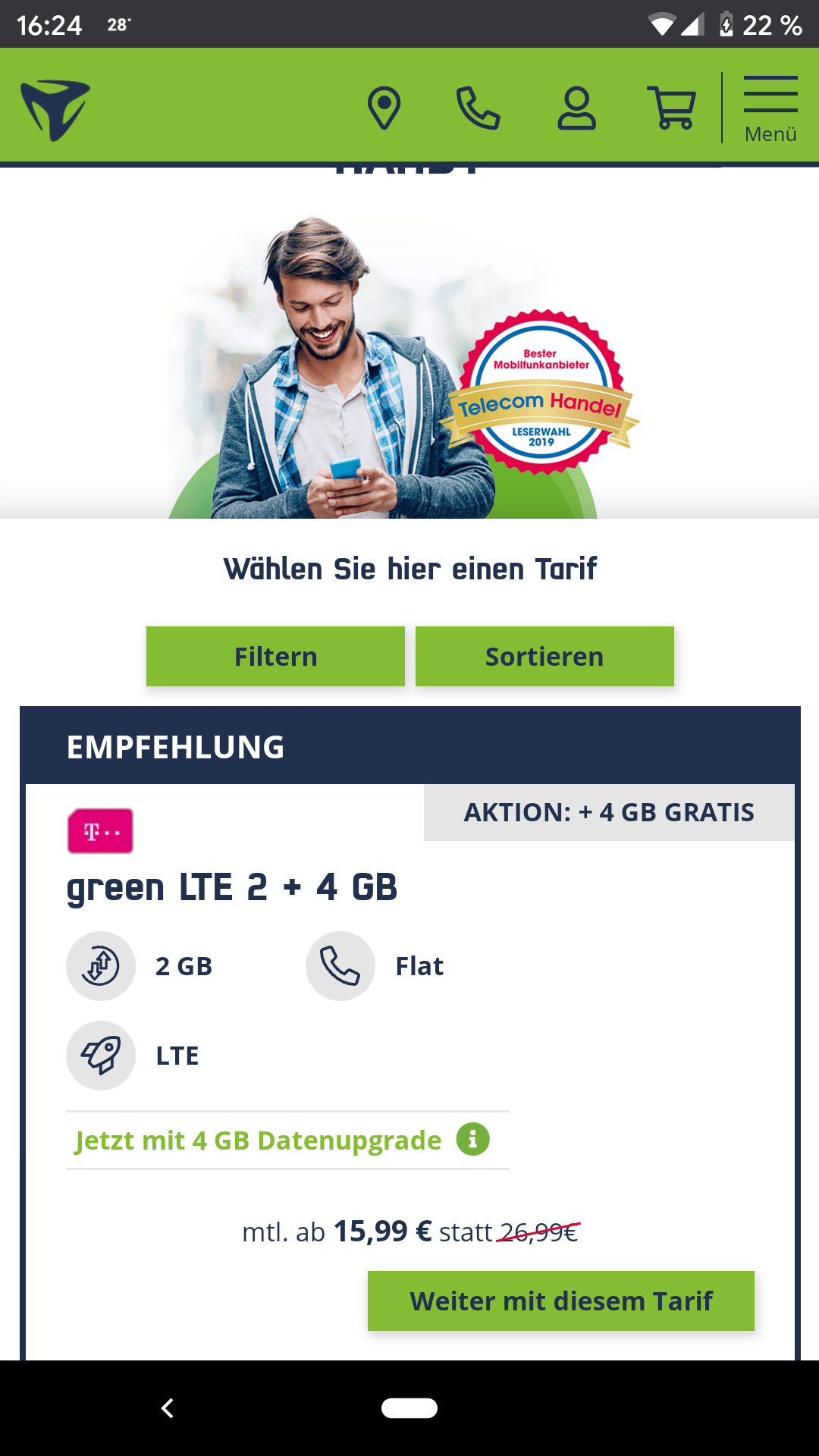Continue with Weiter mit diesem Tarif
819x1456 pixels.
561,1301
